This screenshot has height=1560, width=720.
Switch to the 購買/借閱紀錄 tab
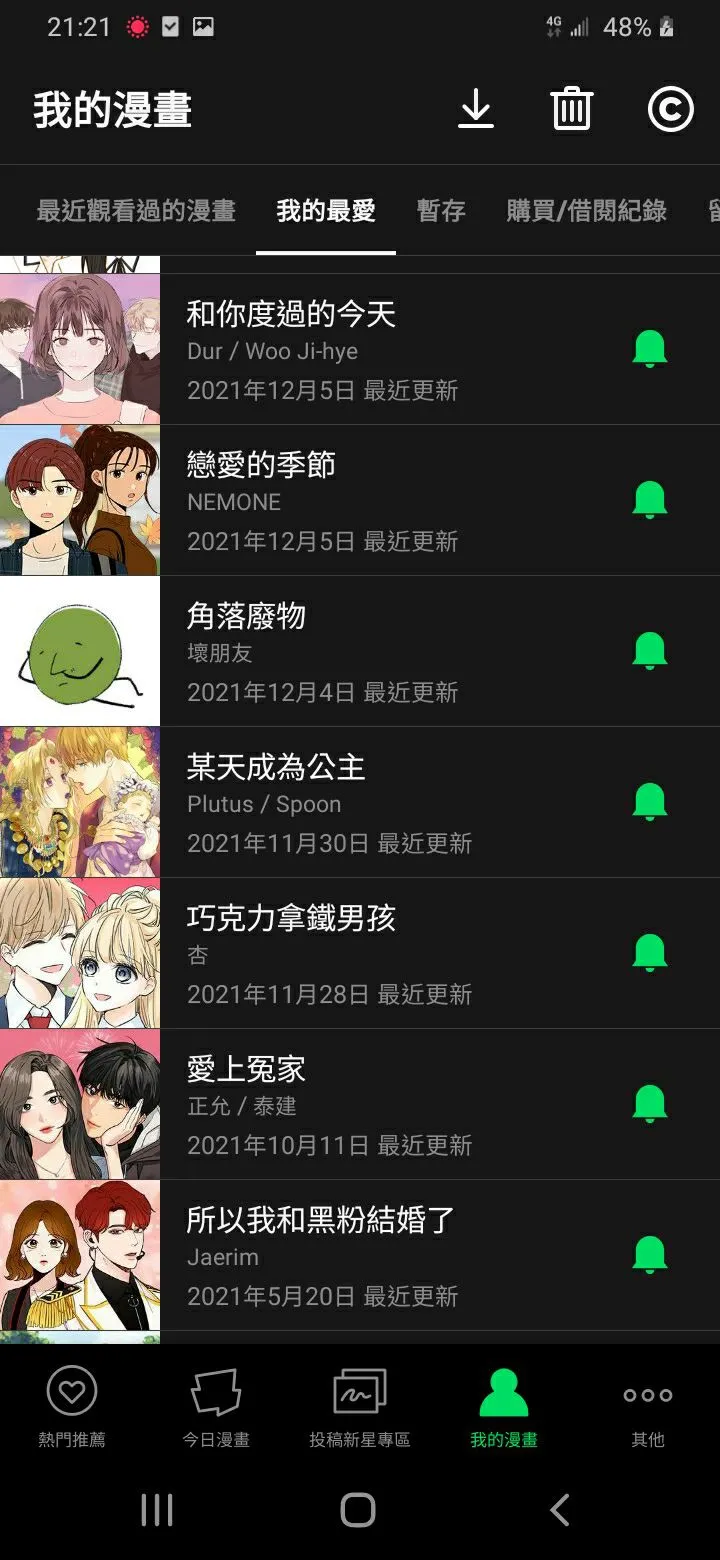[586, 211]
